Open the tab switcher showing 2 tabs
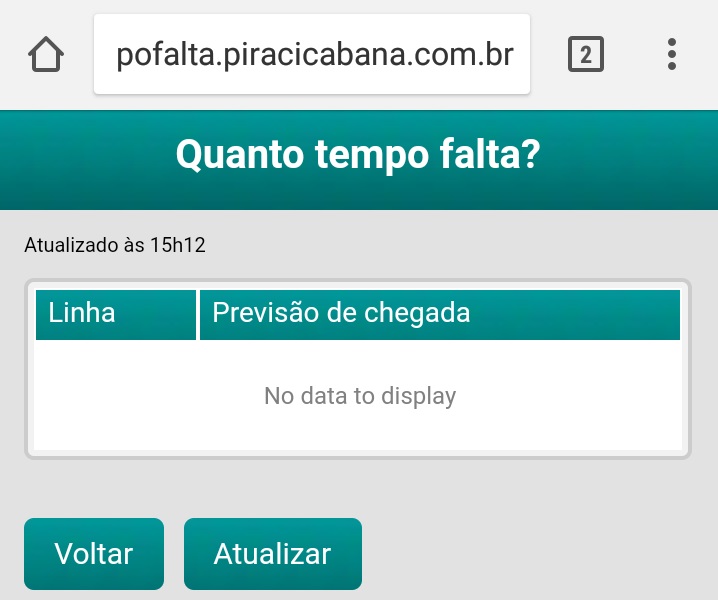 (x=585, y=54)
